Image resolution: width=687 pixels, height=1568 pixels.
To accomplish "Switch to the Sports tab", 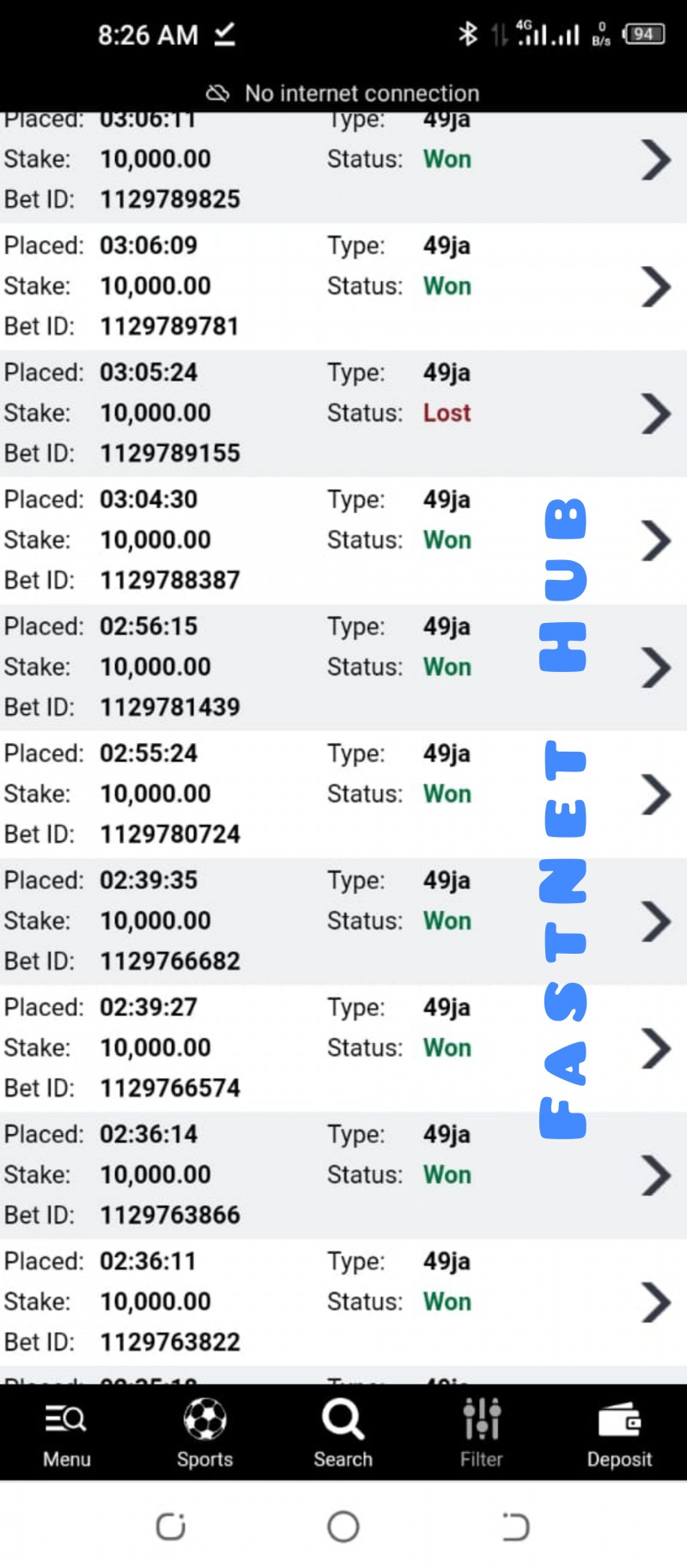I will tap(204, 1433).
